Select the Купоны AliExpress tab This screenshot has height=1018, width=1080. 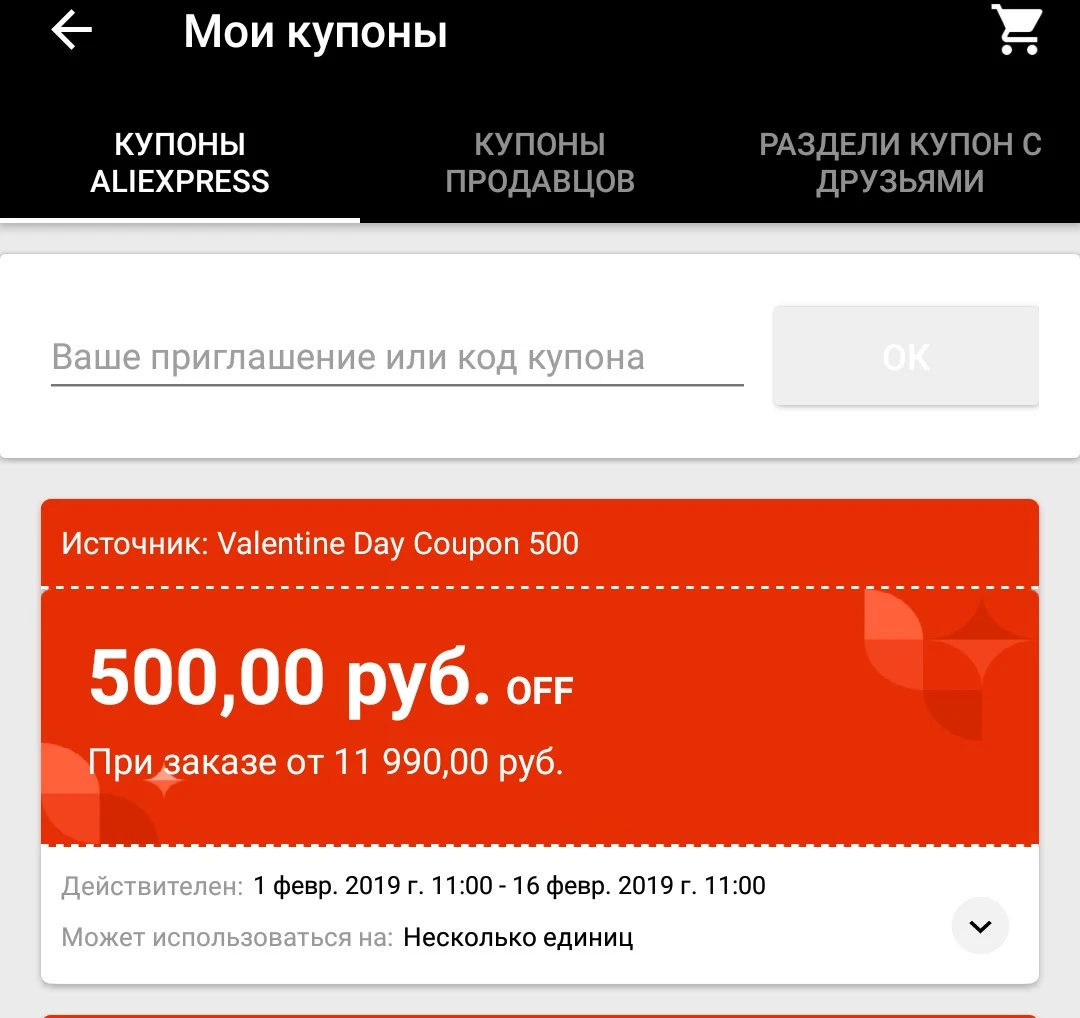click(180, 163)
